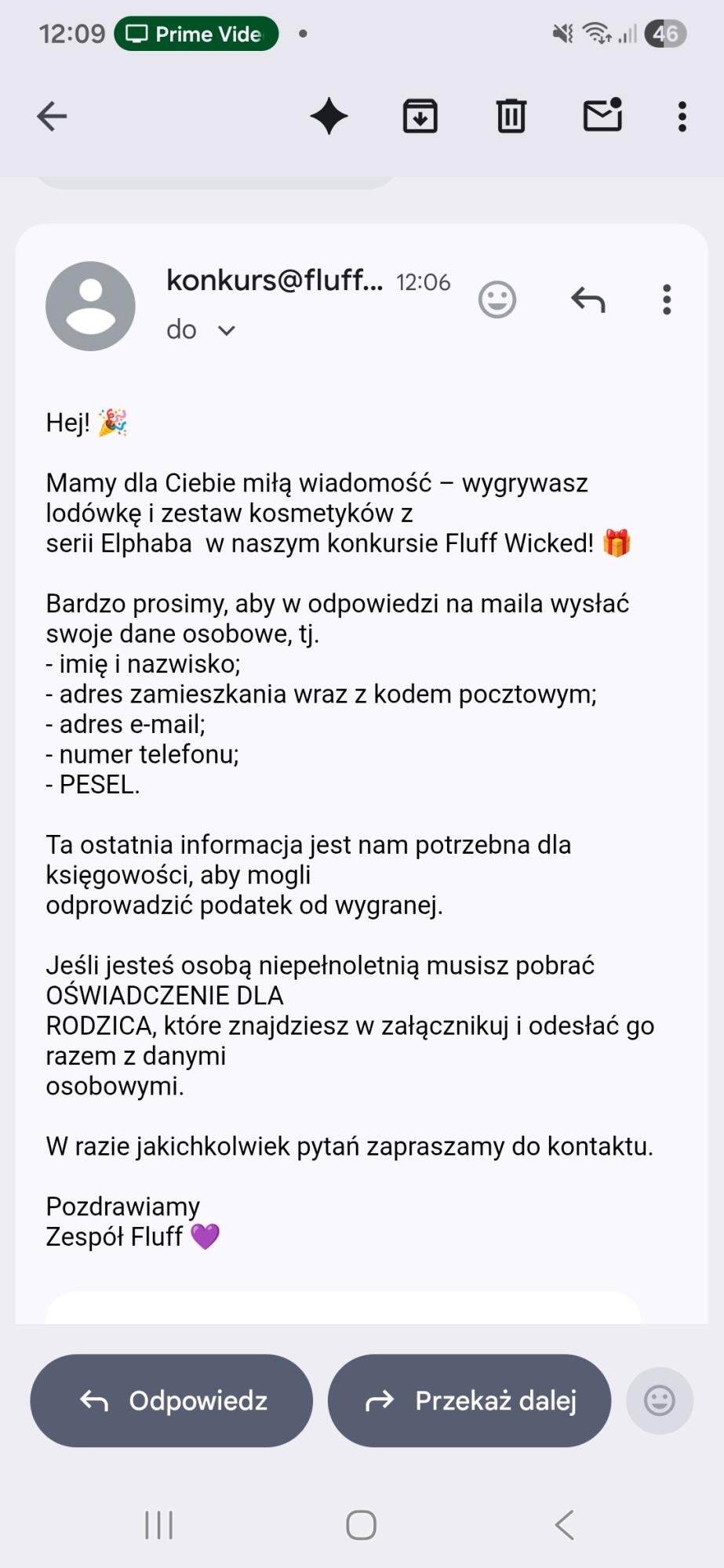Open the konkurs@fluff sender avatar
724x1568 pixels.
90,306
